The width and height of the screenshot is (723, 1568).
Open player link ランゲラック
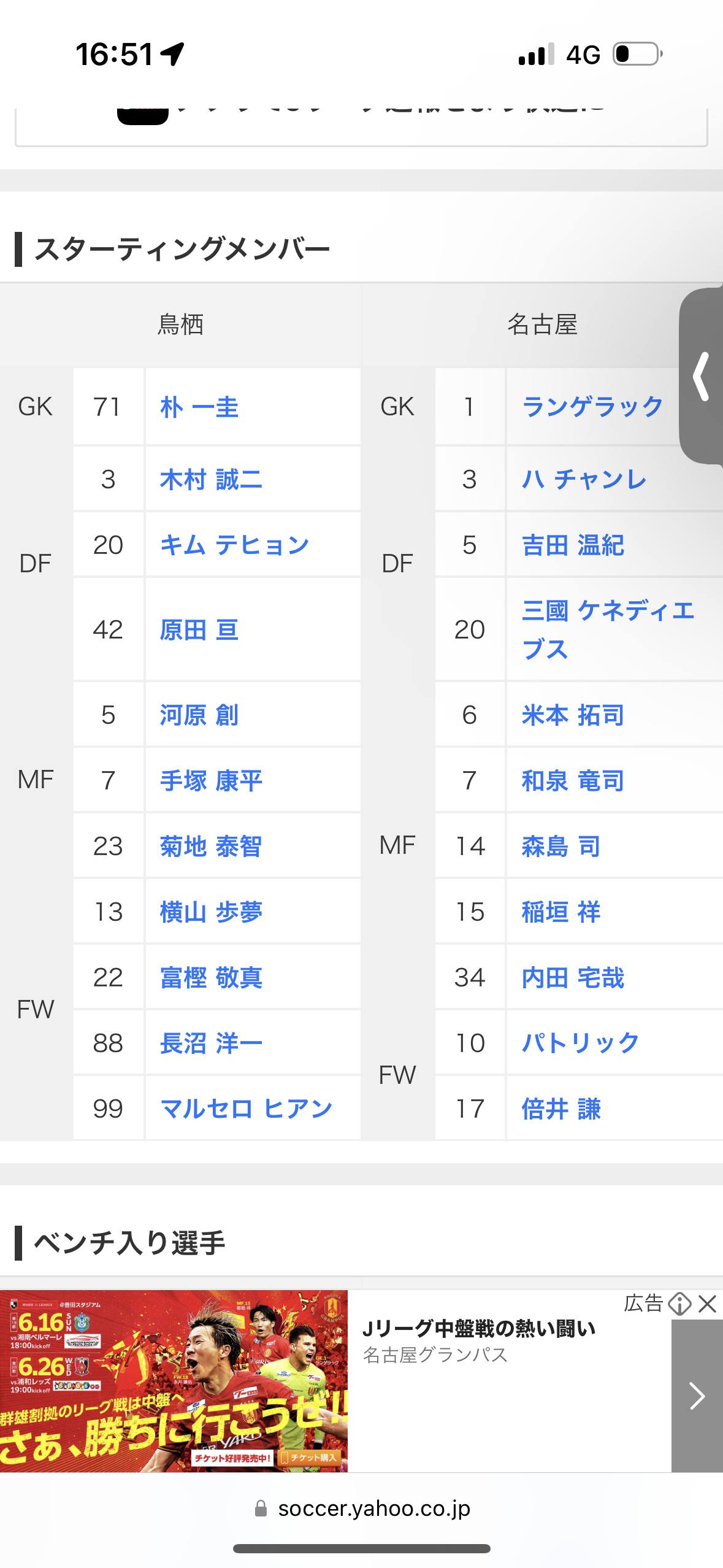click(592, 407)
